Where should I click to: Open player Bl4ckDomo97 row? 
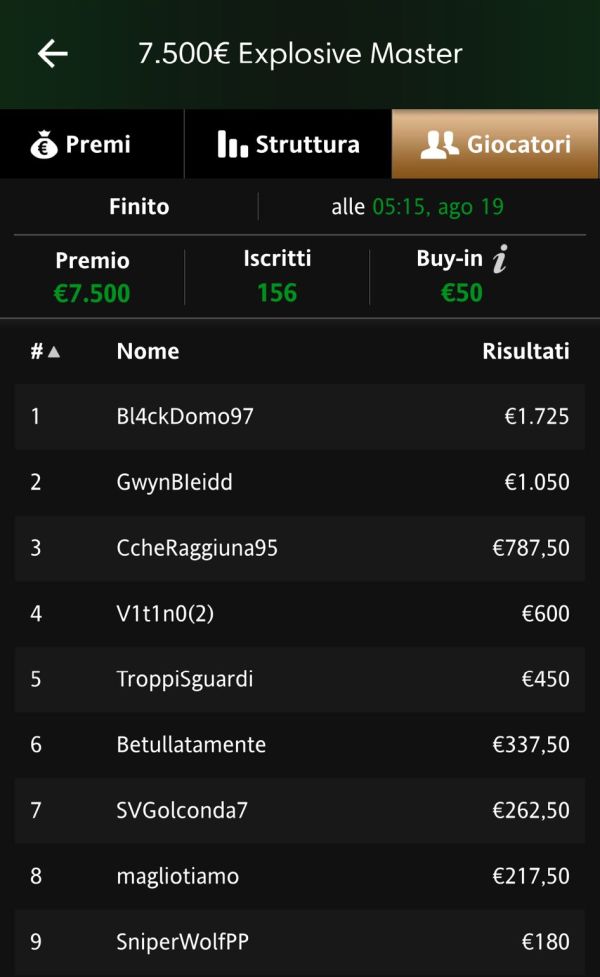coord(300,416)
